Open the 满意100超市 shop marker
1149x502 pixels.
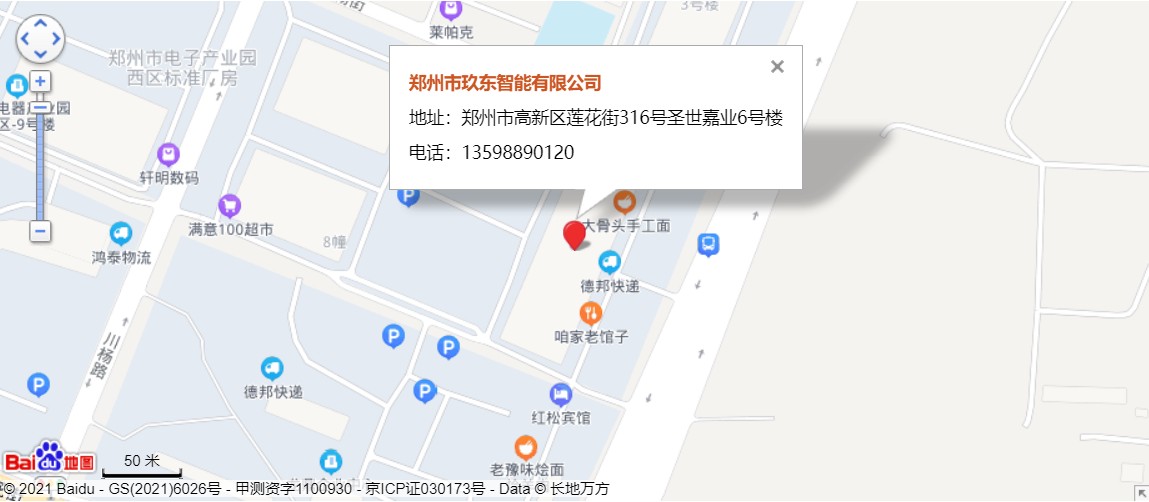230,206
